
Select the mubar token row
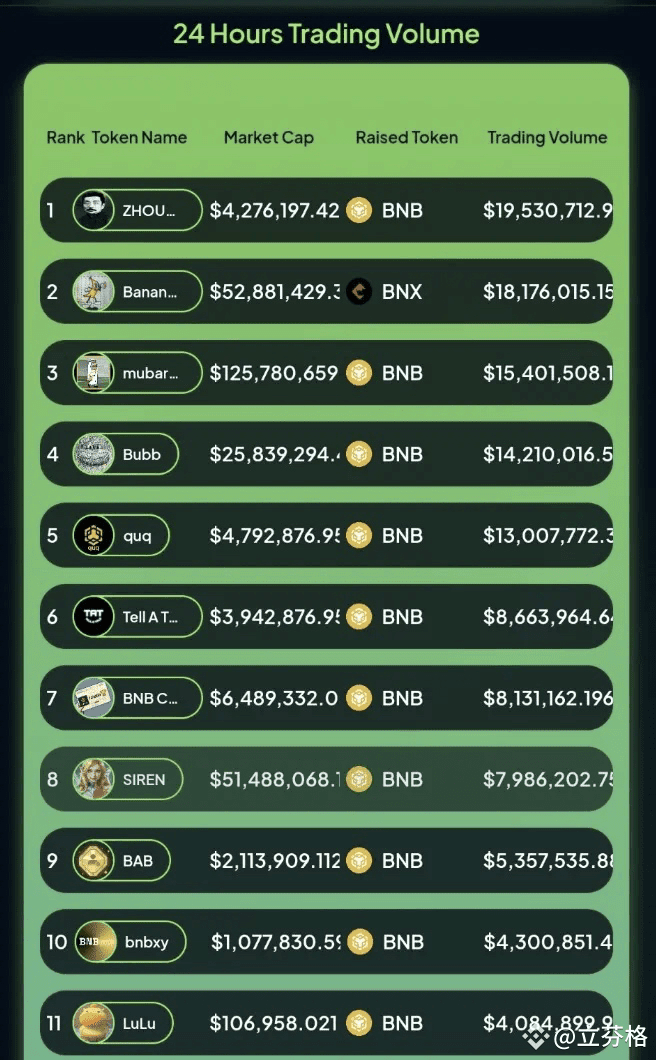pos(326,372)
